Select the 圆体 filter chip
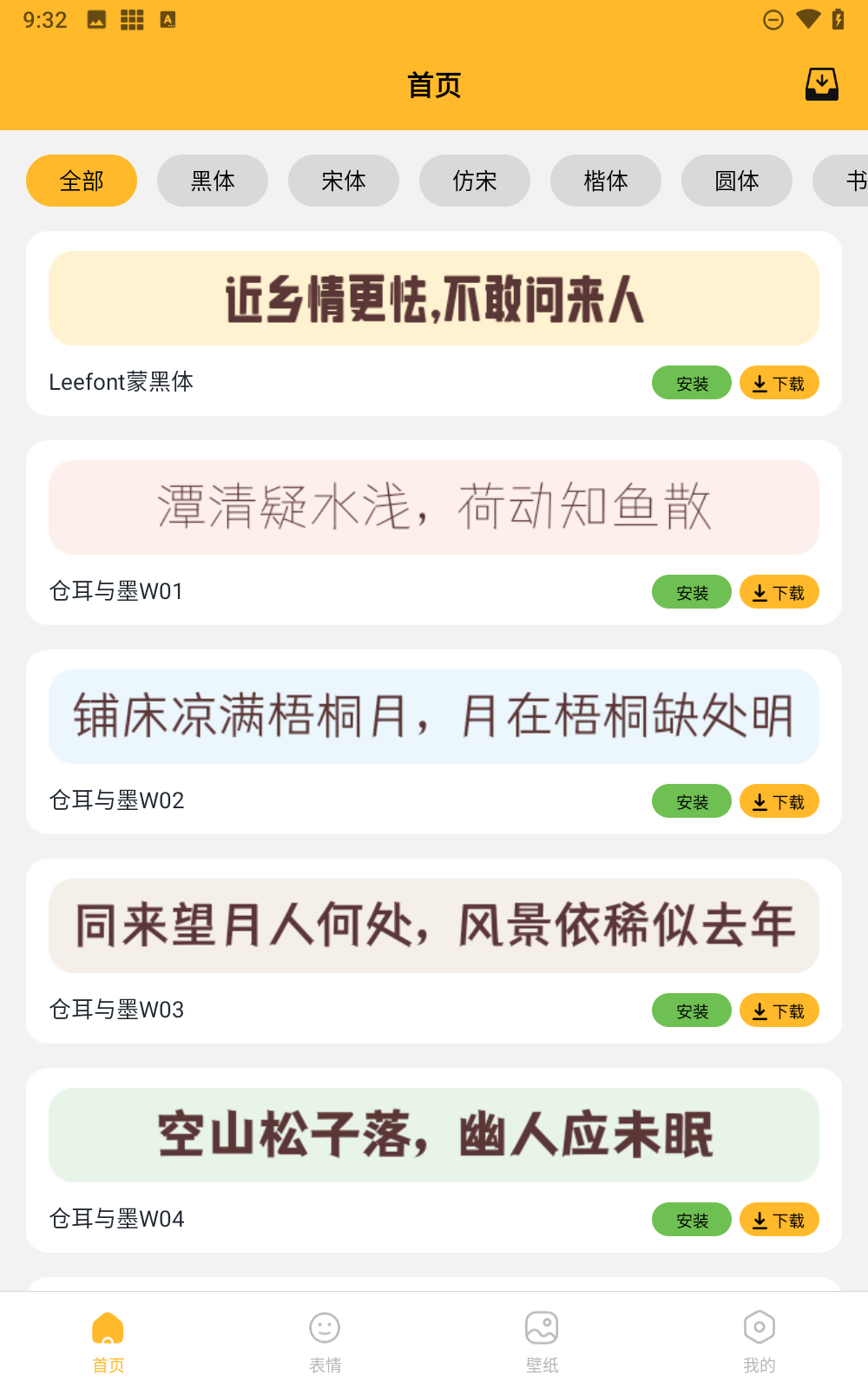Image resolution: width=868 pixels, height=1389 pixels. point(737,181)
